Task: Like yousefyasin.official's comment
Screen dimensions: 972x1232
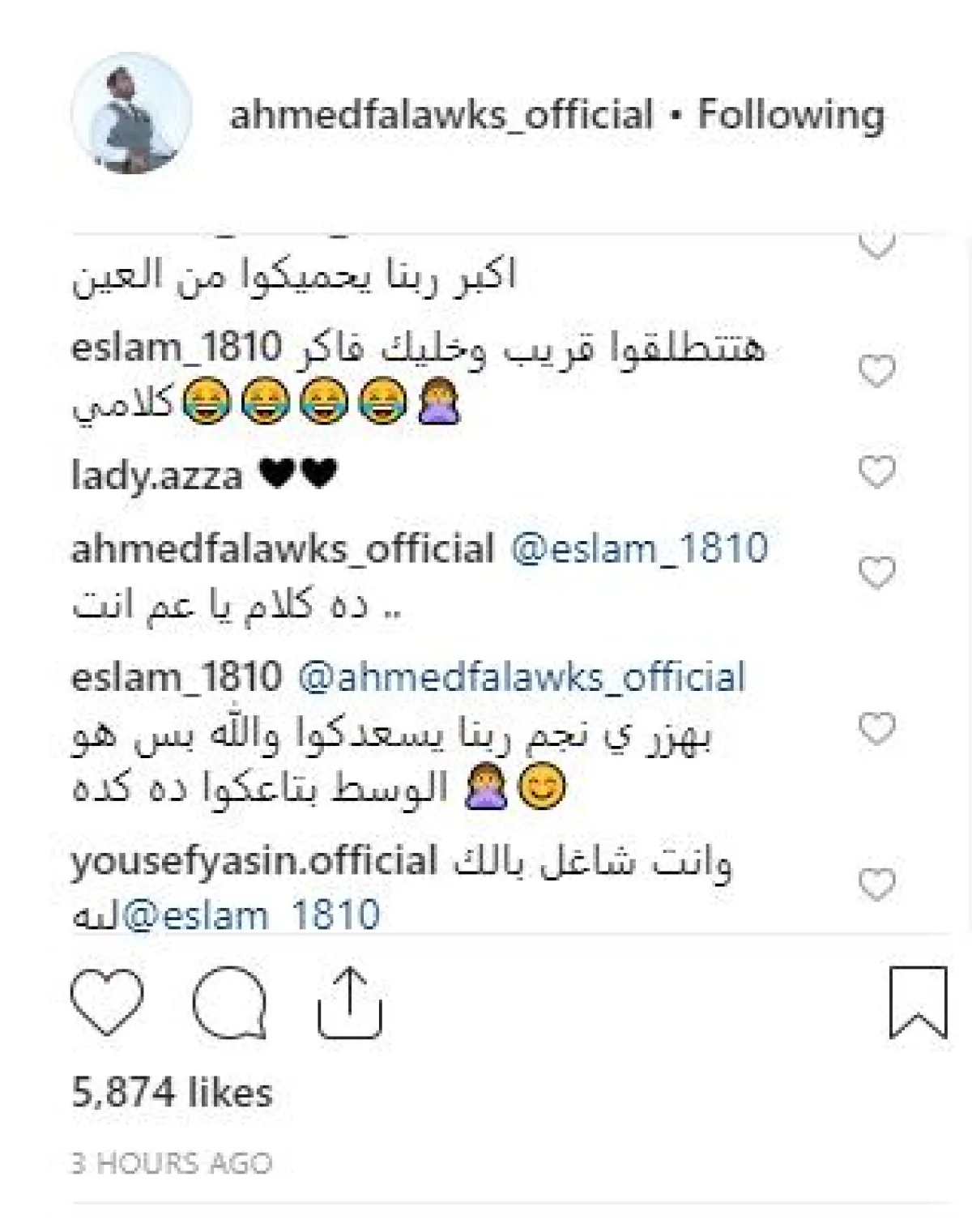Action: point(876,884)
